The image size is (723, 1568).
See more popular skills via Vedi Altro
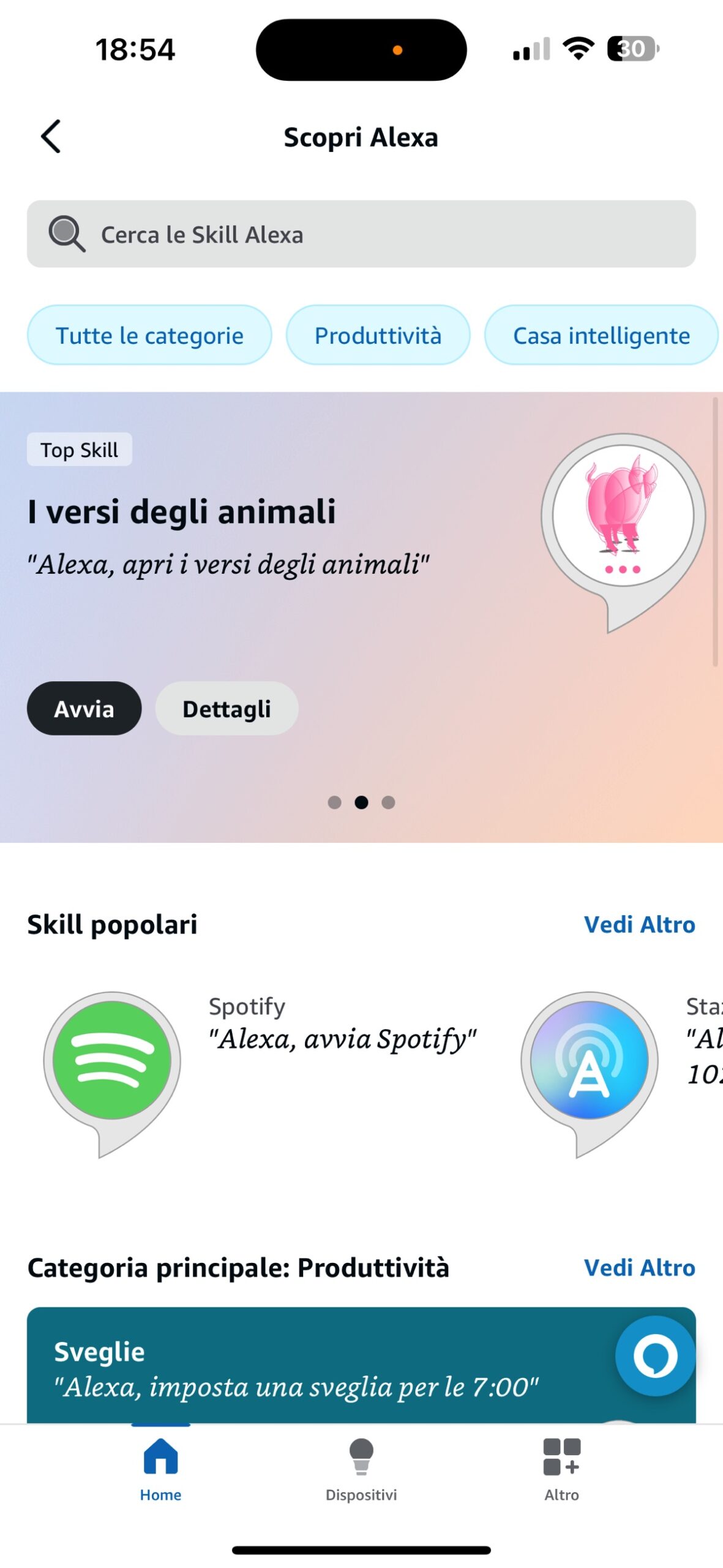639,924
